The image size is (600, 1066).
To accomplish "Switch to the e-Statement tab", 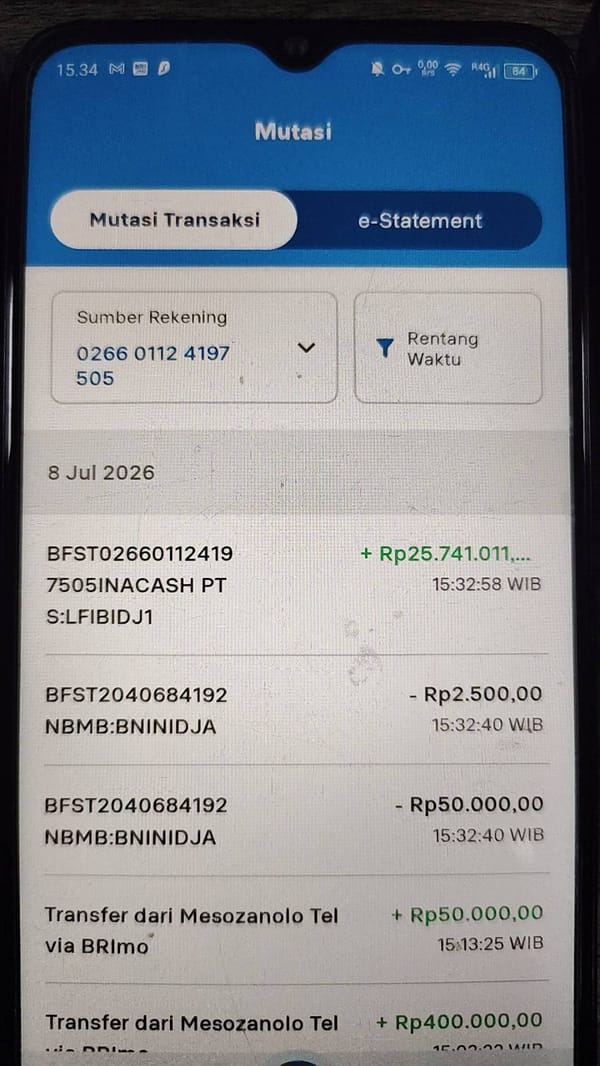I will point(420,221).
